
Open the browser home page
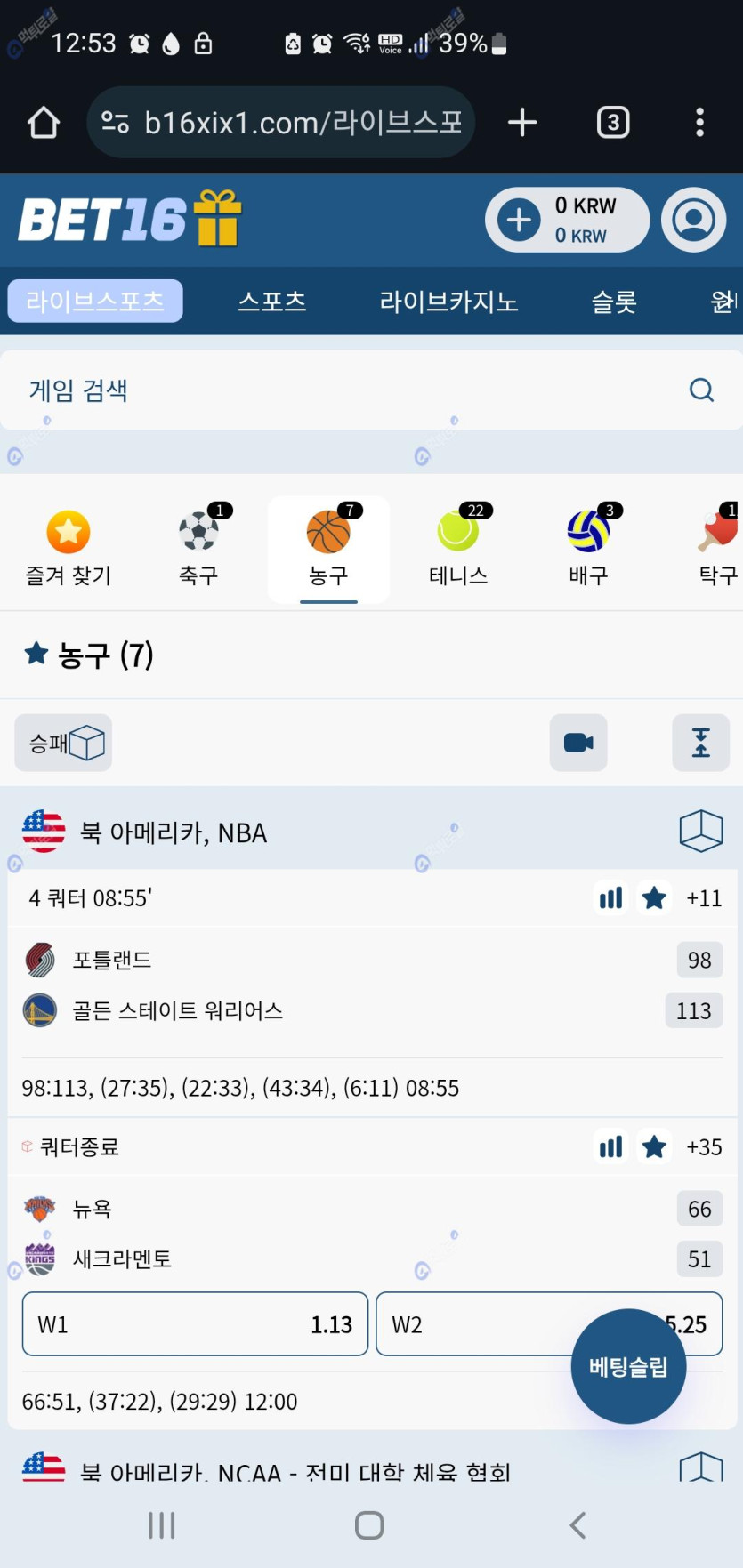coord(44,123)
